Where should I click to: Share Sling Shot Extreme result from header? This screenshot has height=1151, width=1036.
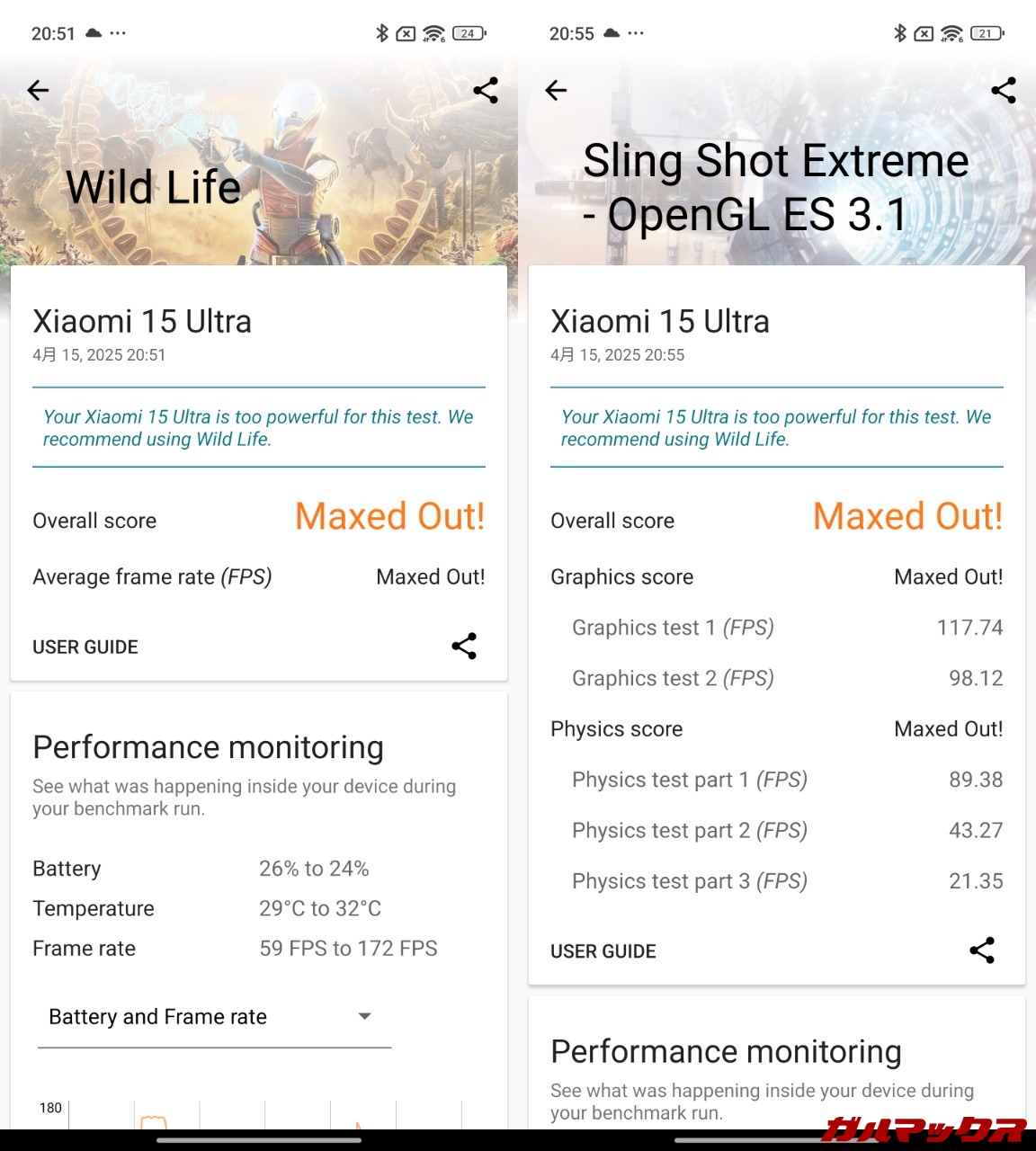tap(1004, 90)
